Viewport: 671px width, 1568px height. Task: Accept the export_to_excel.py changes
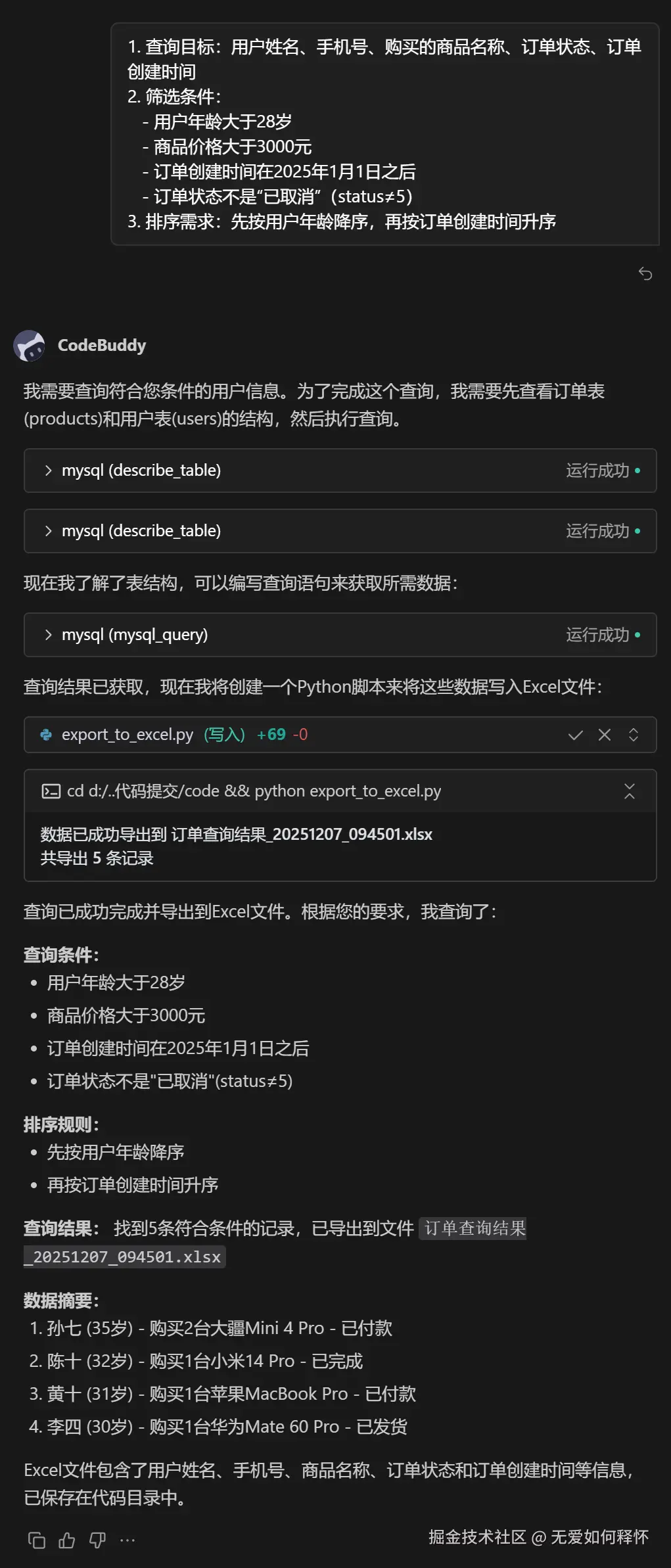pos(576,735)
